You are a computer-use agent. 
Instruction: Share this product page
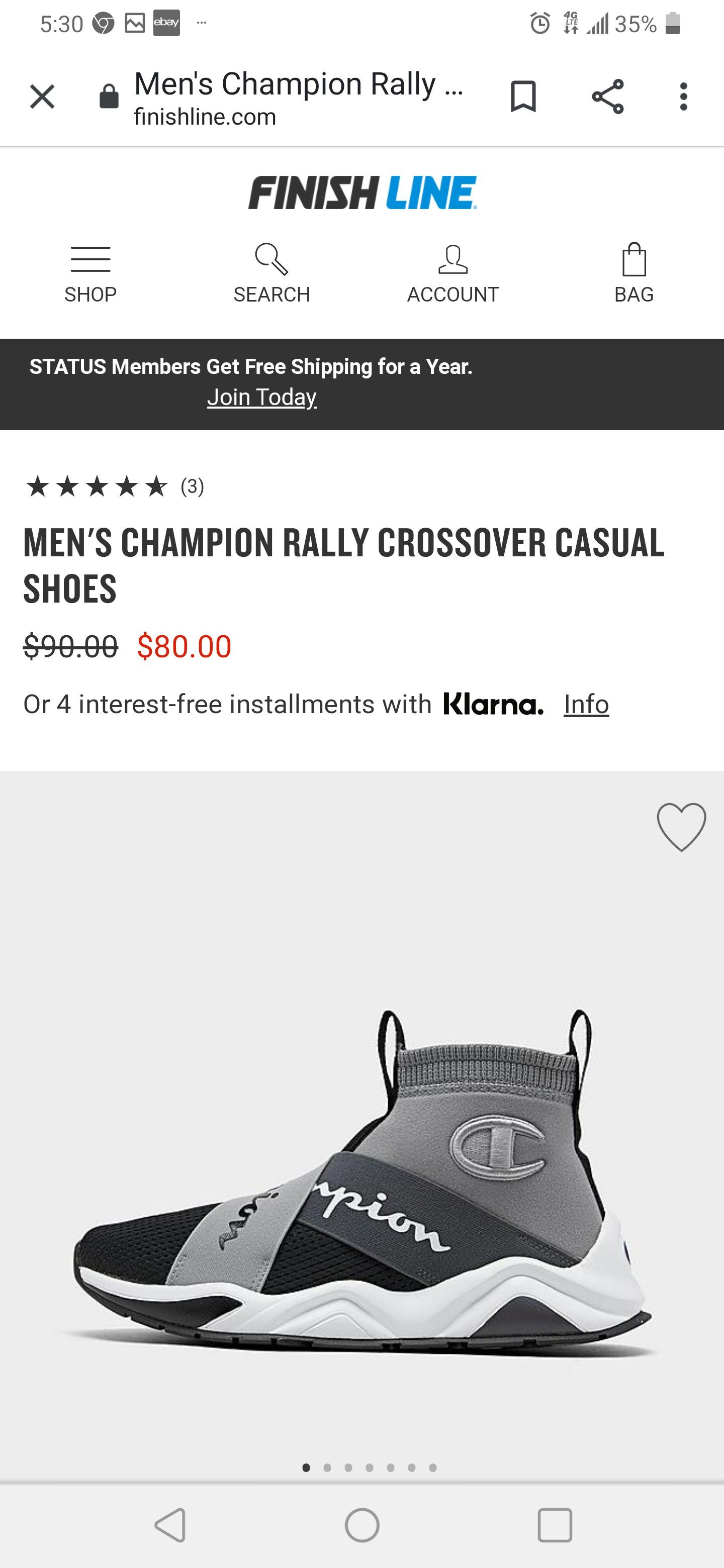coord(608,96)
